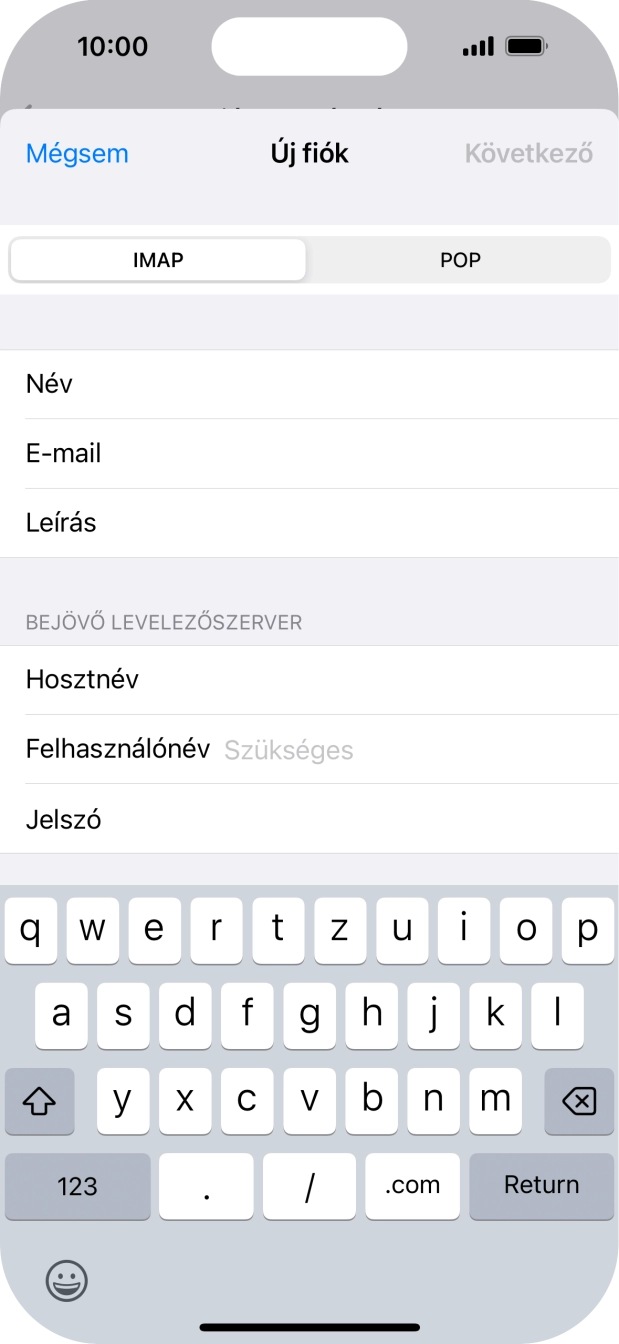This screenshot has width=619, height=1344.
Task: Cancel with the Mégsem button
Action: (x=77, y=154)
